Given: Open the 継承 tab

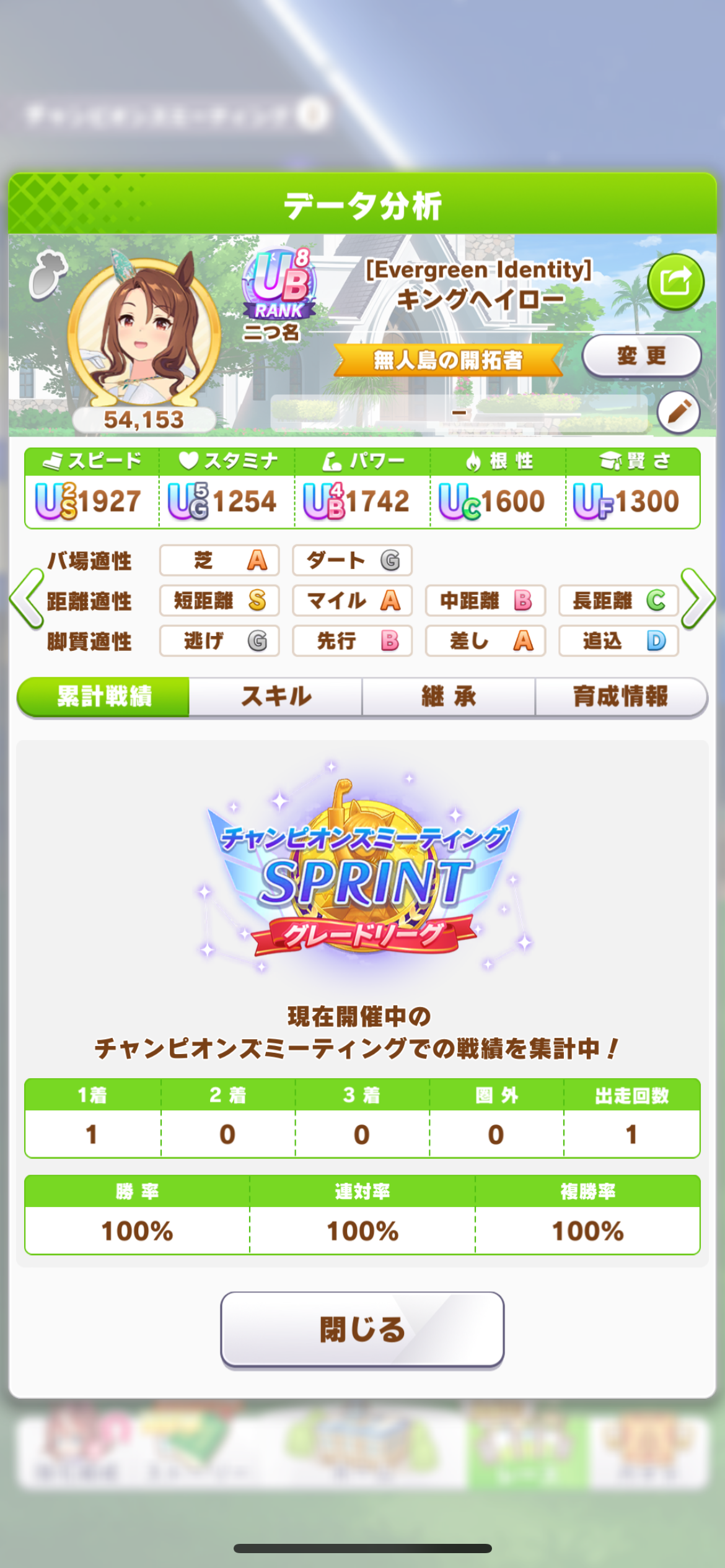Looking at the screenshot, I should pyautogui.click(x=449, y=697).
